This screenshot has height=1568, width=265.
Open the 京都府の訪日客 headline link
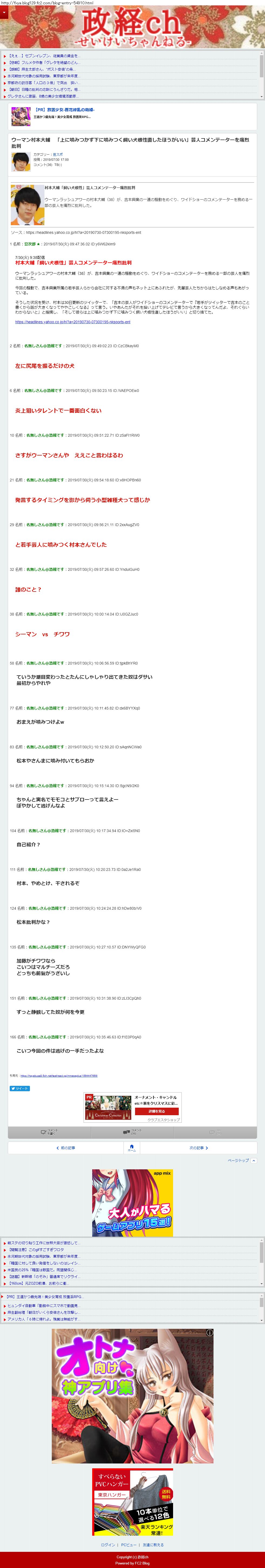coord(43,83)
